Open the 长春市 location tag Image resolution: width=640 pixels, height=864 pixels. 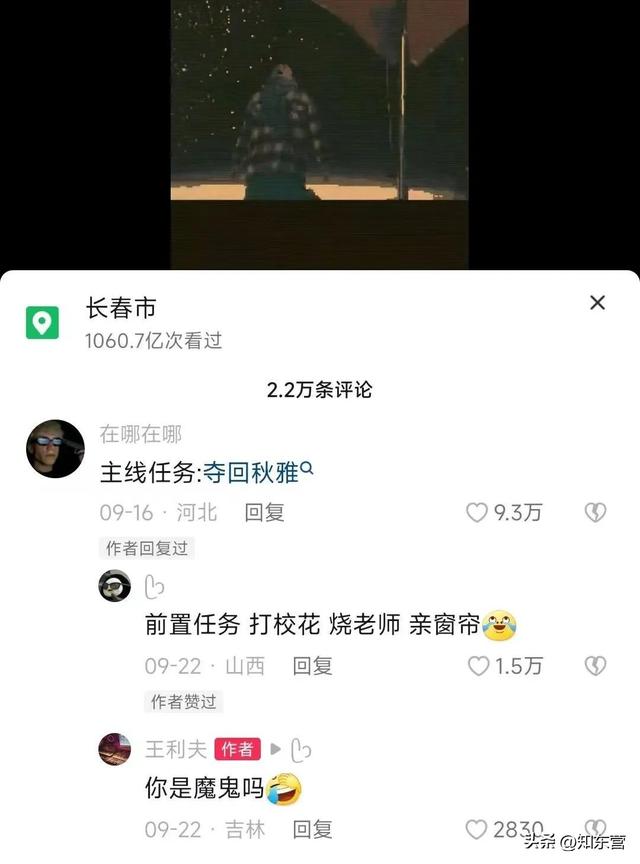click(120, 308)
